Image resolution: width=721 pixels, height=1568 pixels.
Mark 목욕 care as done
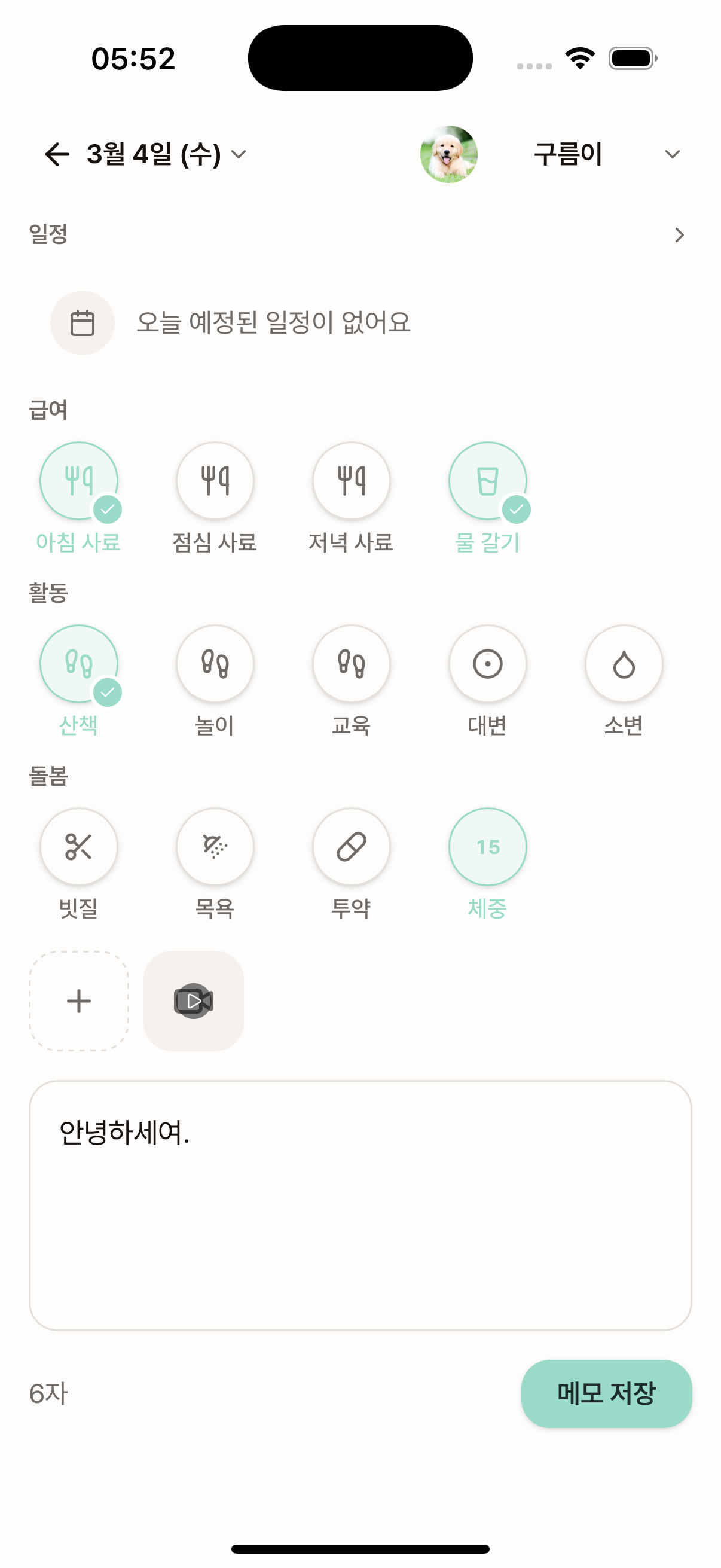click(215, 847)
